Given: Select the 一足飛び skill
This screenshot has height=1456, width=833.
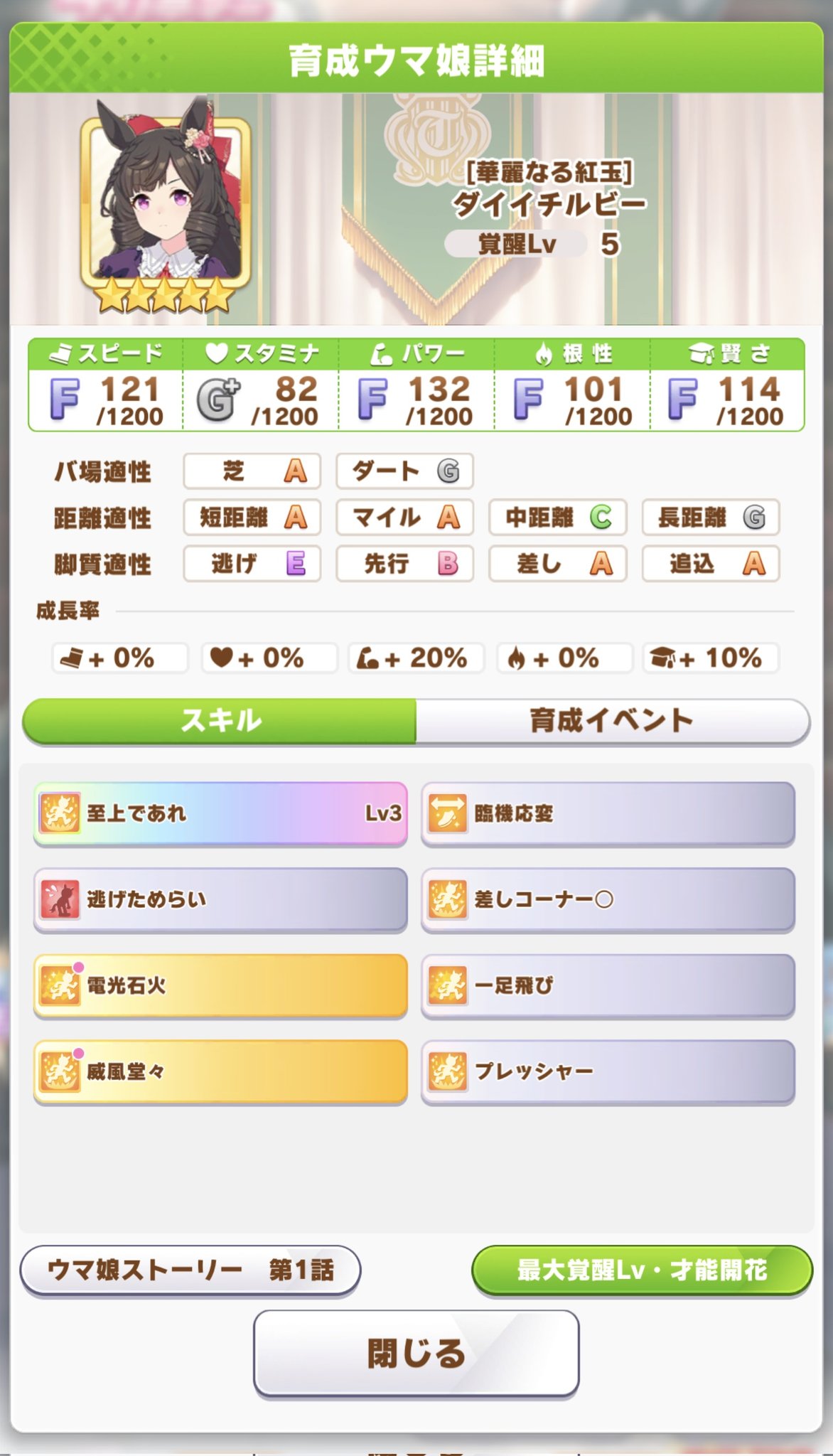Looking at the screenshot, I should click(608, 985).
